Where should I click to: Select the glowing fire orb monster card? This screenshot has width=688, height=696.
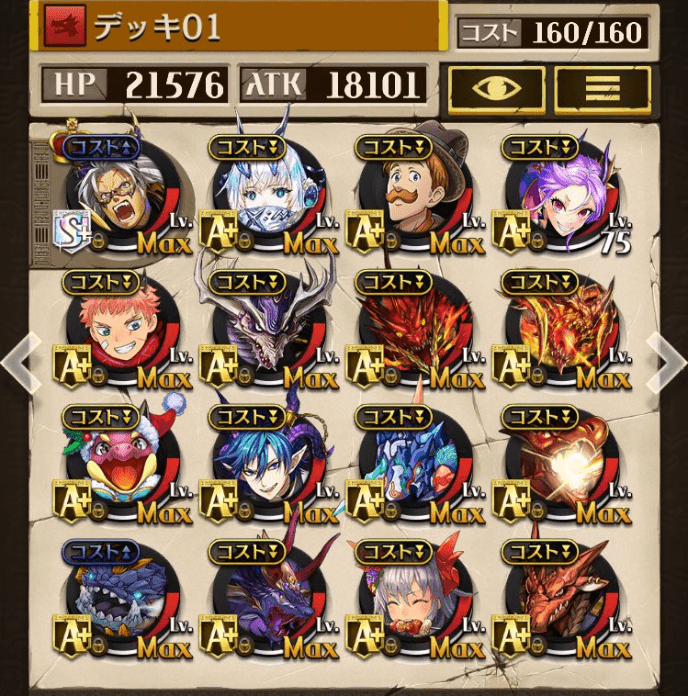[x=556, y=468]
